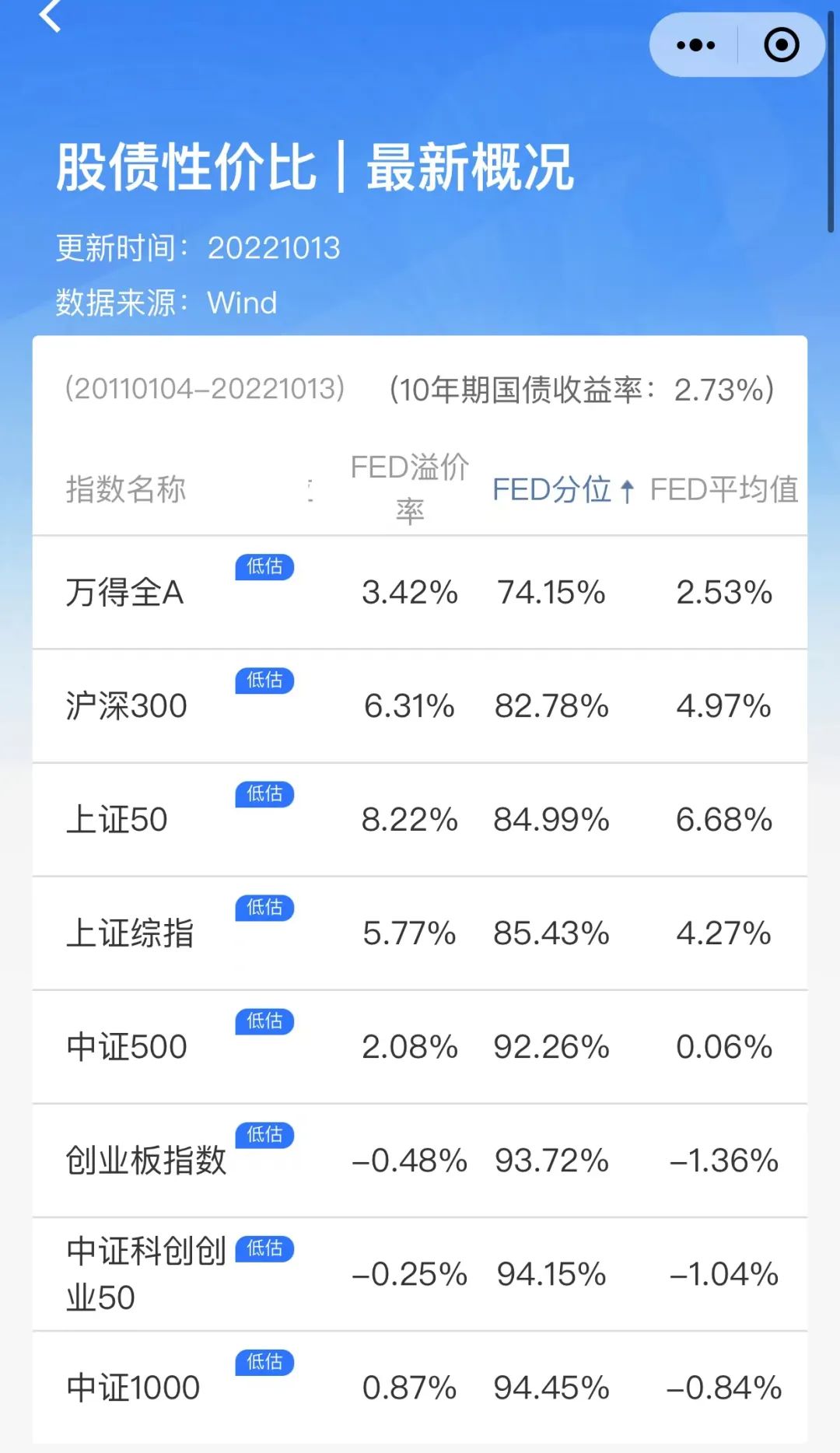Open the 万得全A index row
This screenshot has width=840, height=1453.
click(124, 593)
